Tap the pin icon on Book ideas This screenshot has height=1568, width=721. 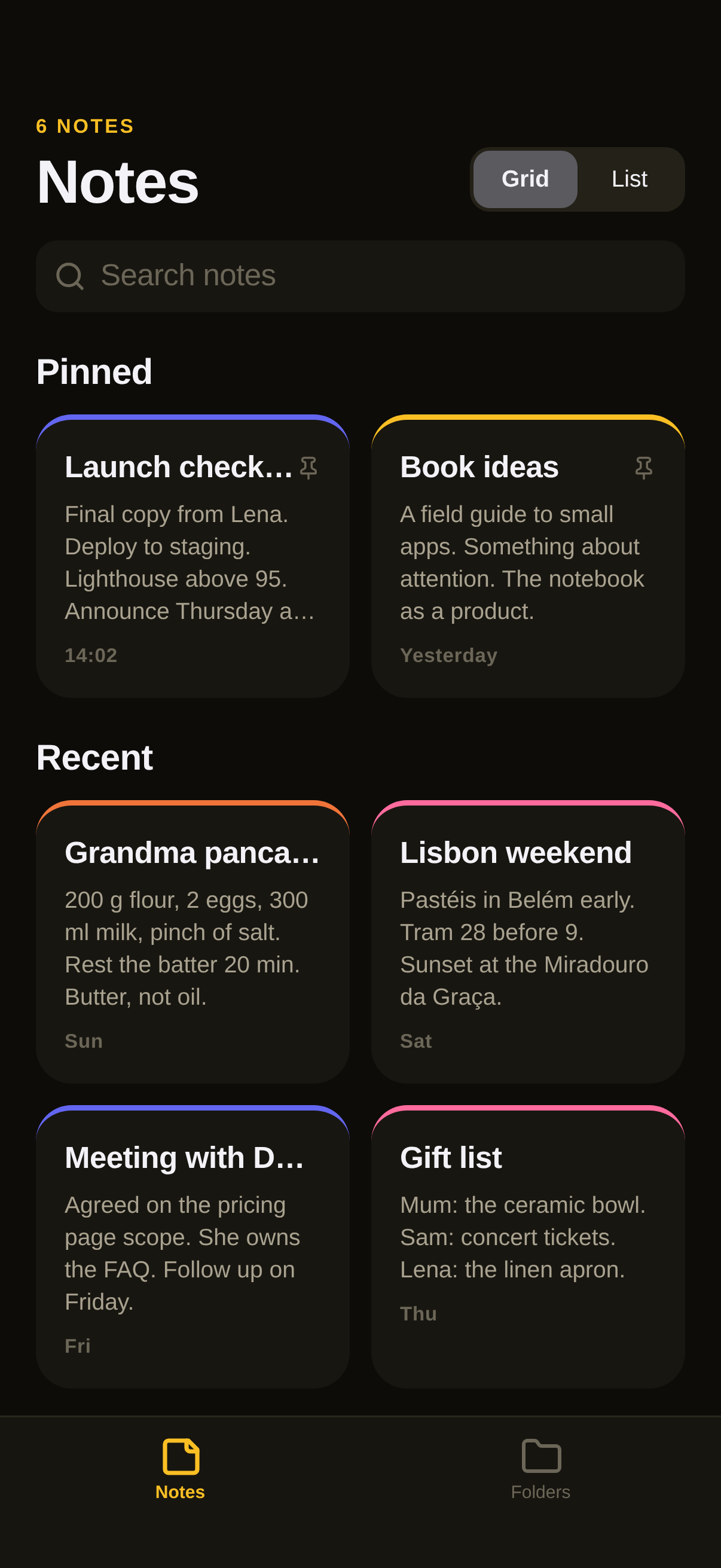coord(644,468)
